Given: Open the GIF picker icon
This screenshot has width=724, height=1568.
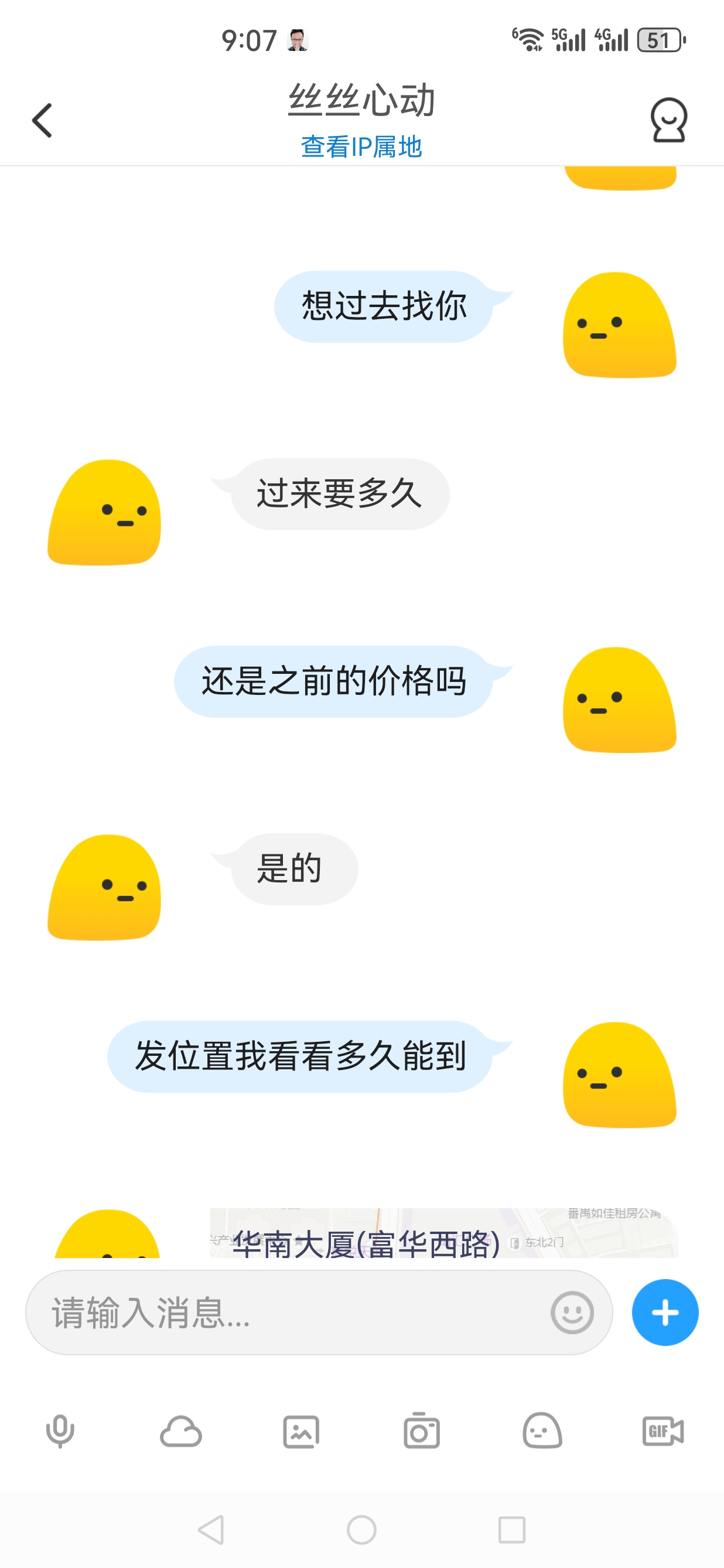Looking at the screenshot, I should 662,1431.
